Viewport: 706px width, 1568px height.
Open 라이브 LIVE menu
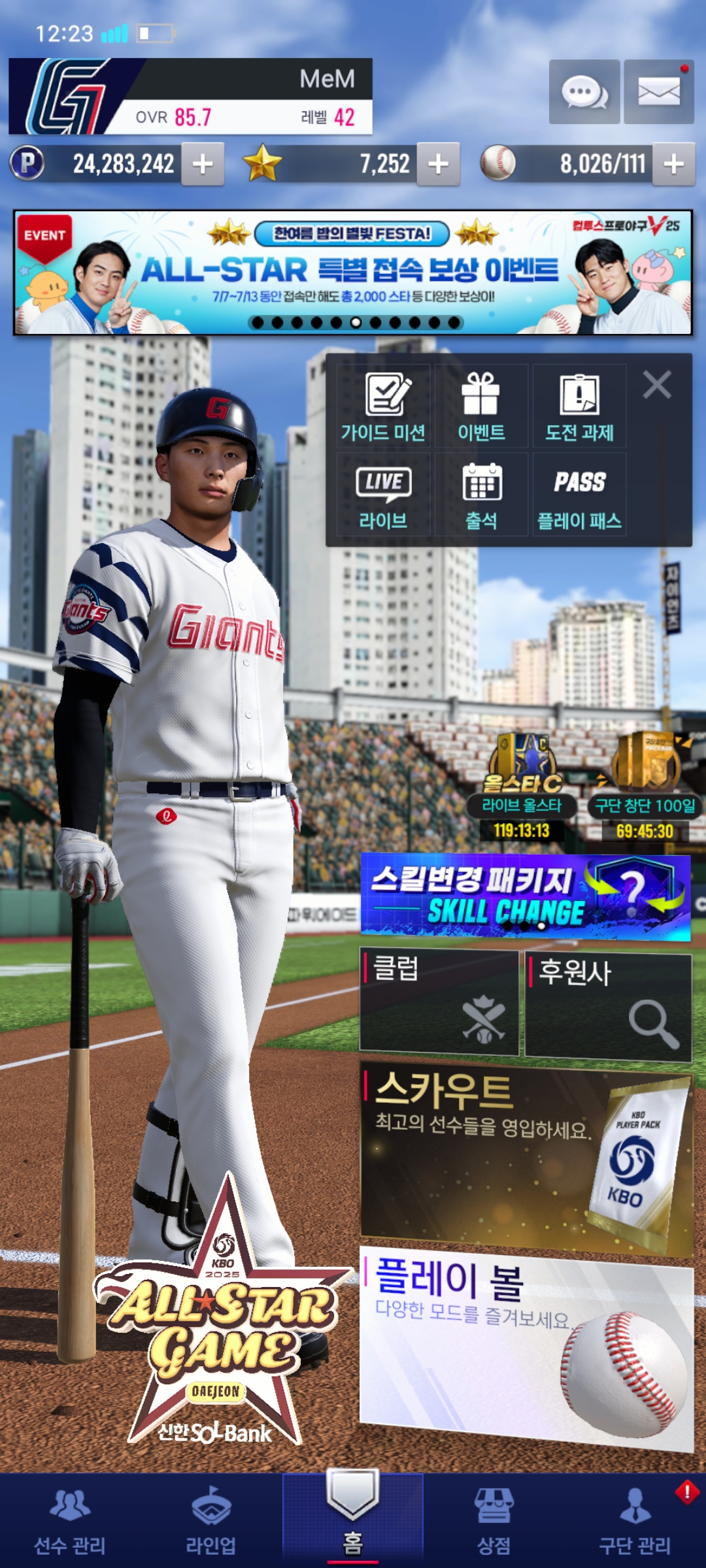[384, 495]
